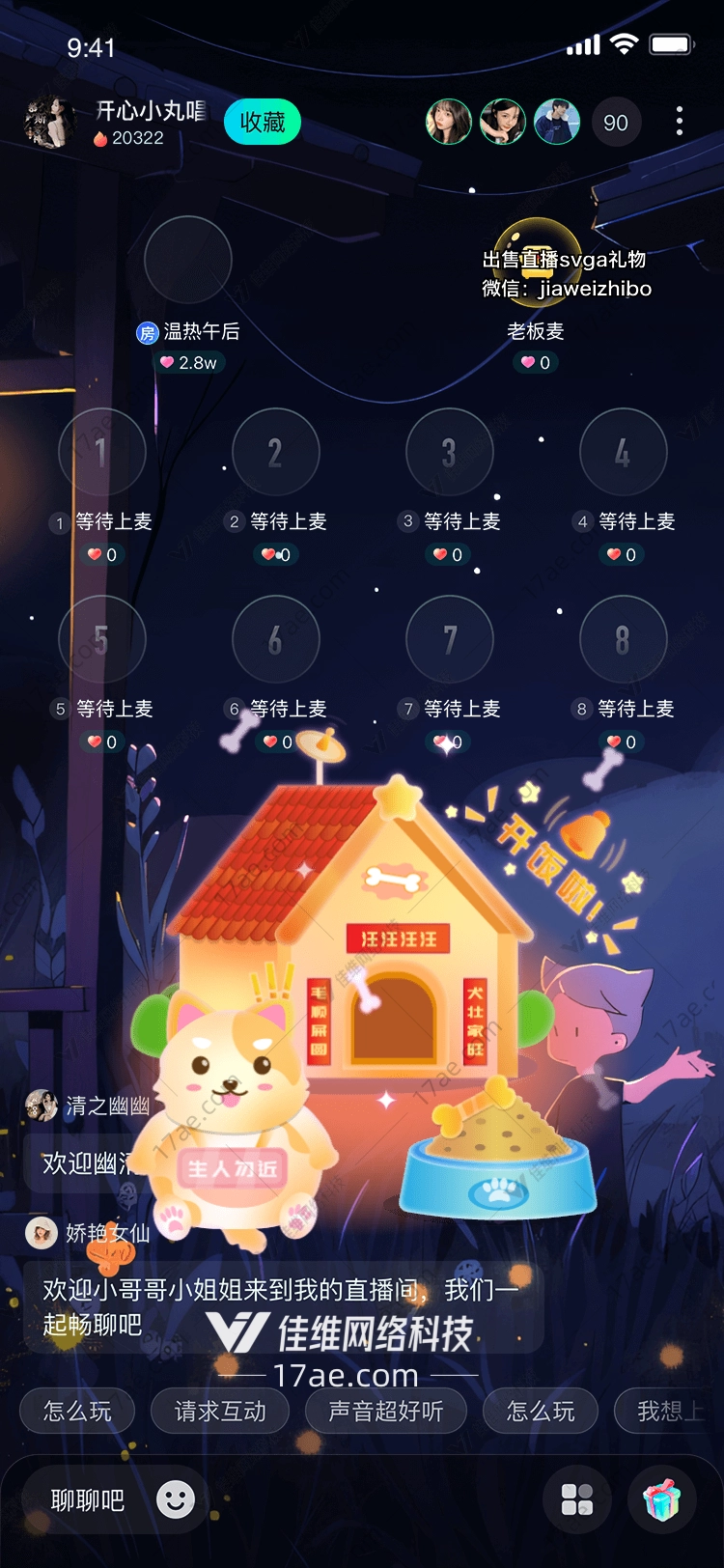View the 90 online audience list
Viewport: 724px width, 1568px height.
point(616,123)
